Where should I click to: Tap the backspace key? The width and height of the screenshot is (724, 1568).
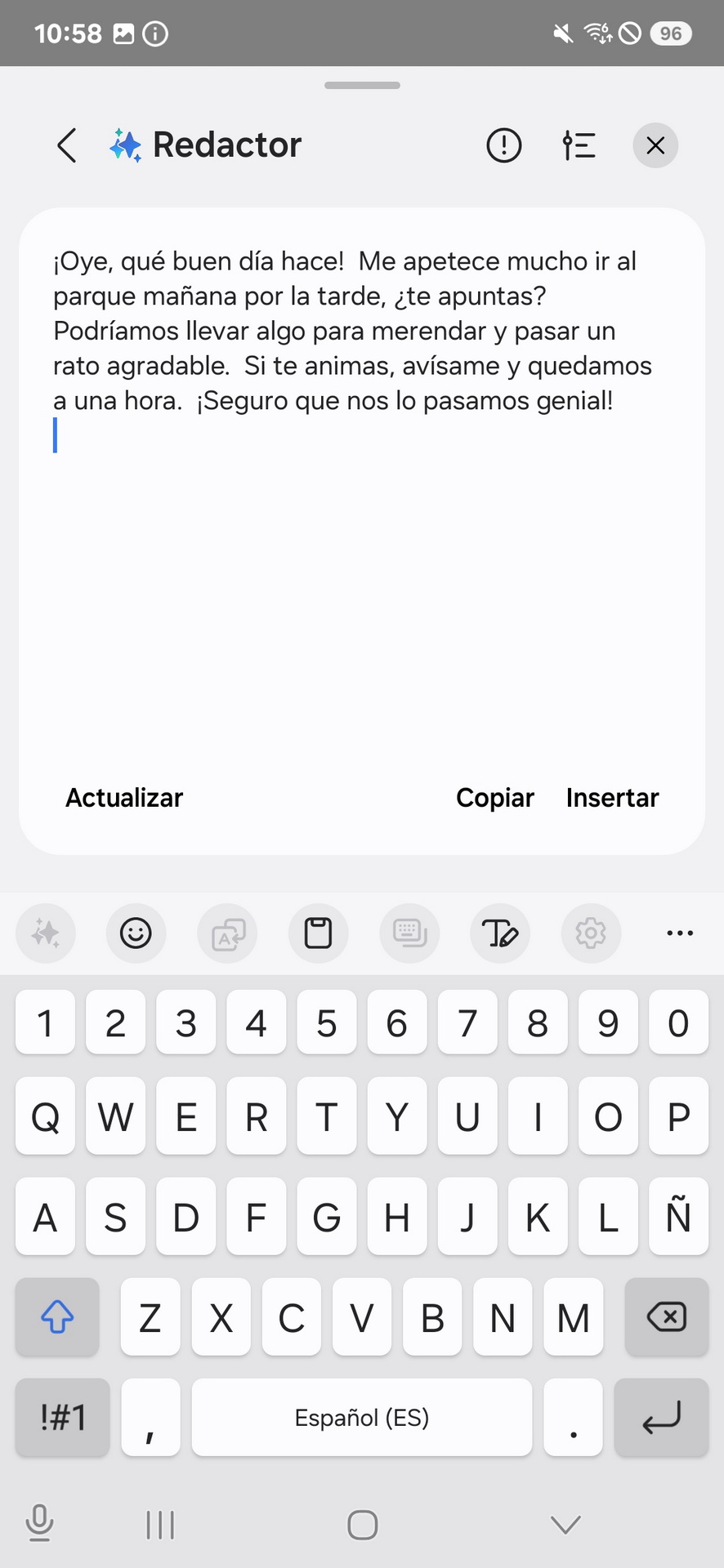[x=667, y=1316]
